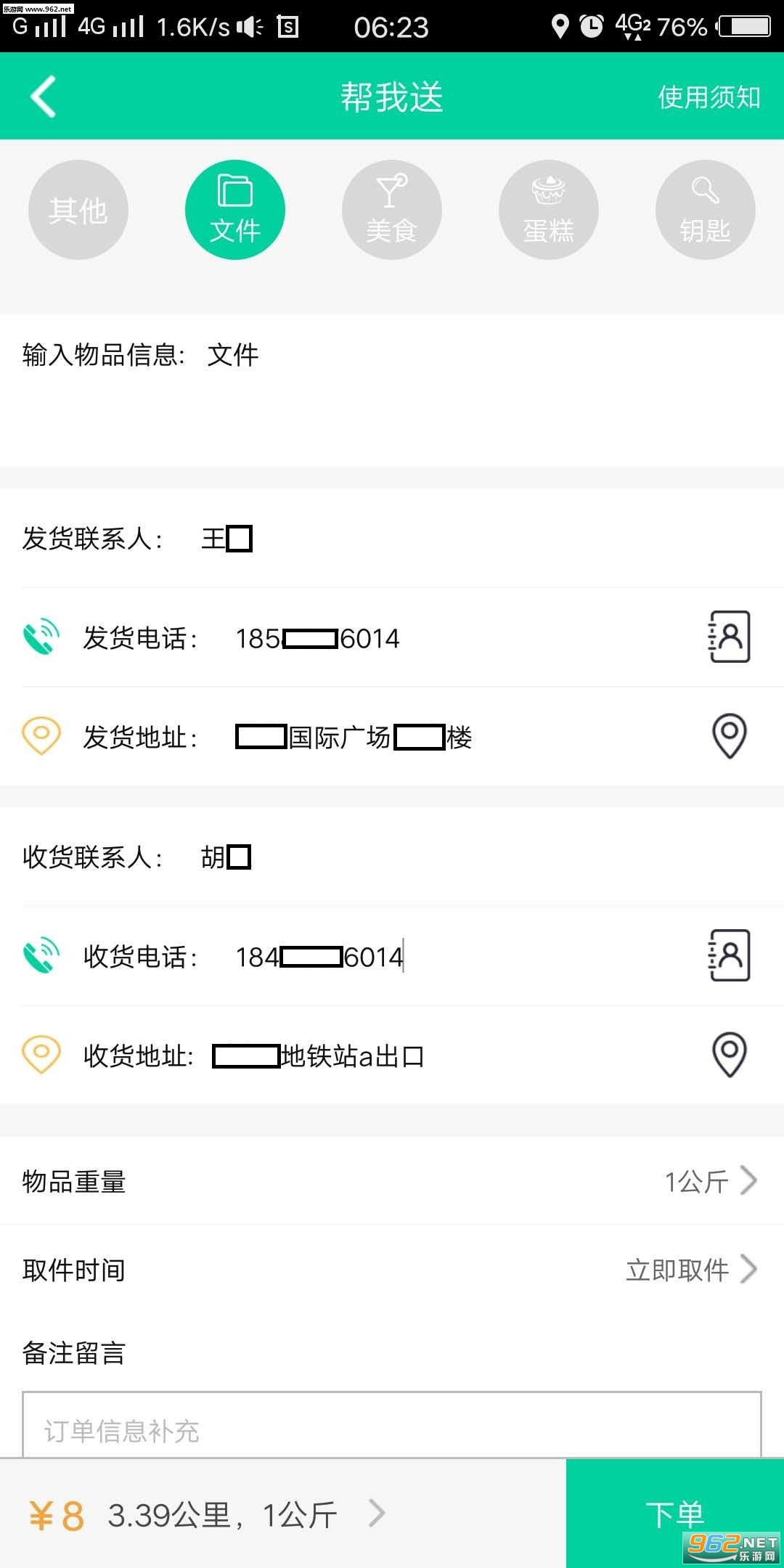
Task: Choose the 蛋糕 item category
Action: click(549, 210)
